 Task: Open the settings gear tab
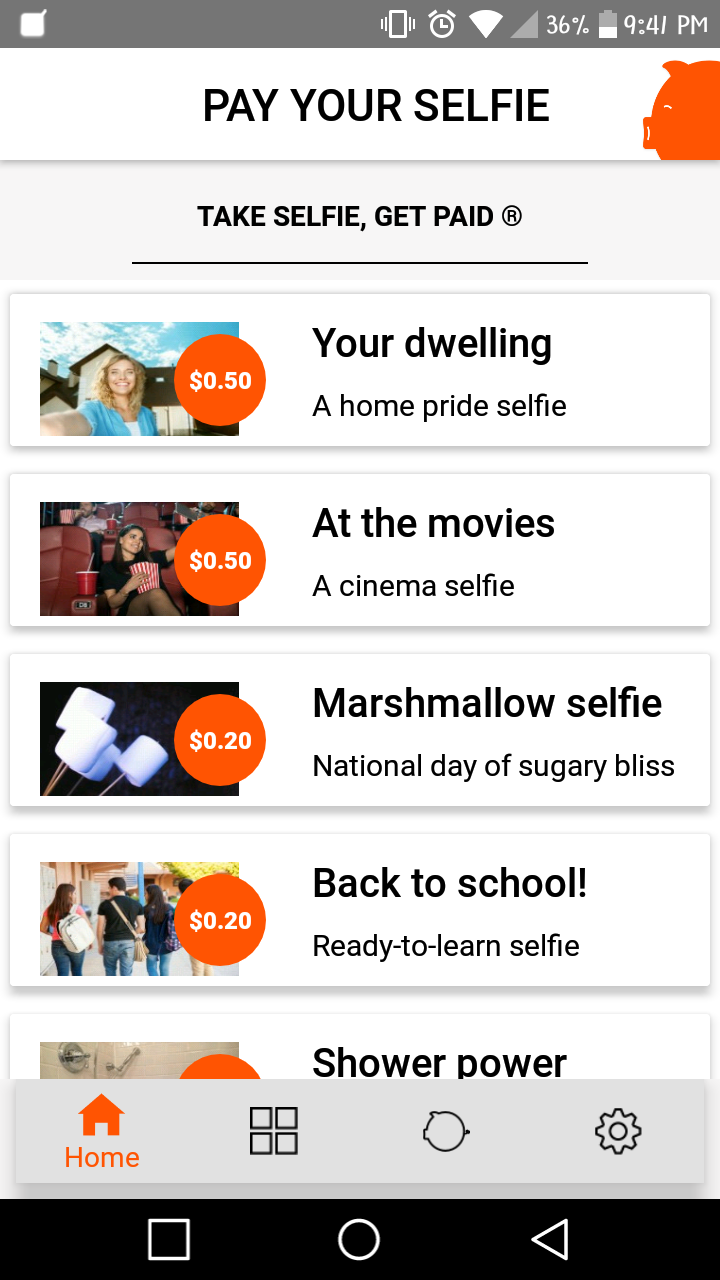click(617, 1132)
